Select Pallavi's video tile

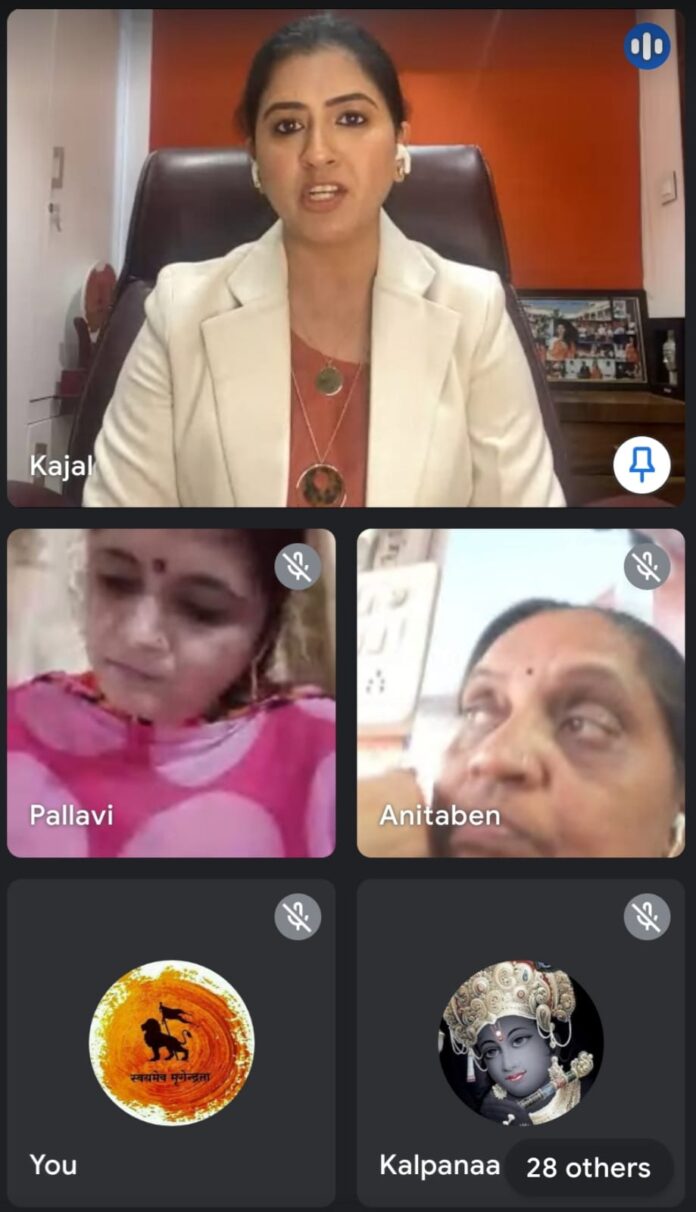pyautogui.click(x=171, y=693)
